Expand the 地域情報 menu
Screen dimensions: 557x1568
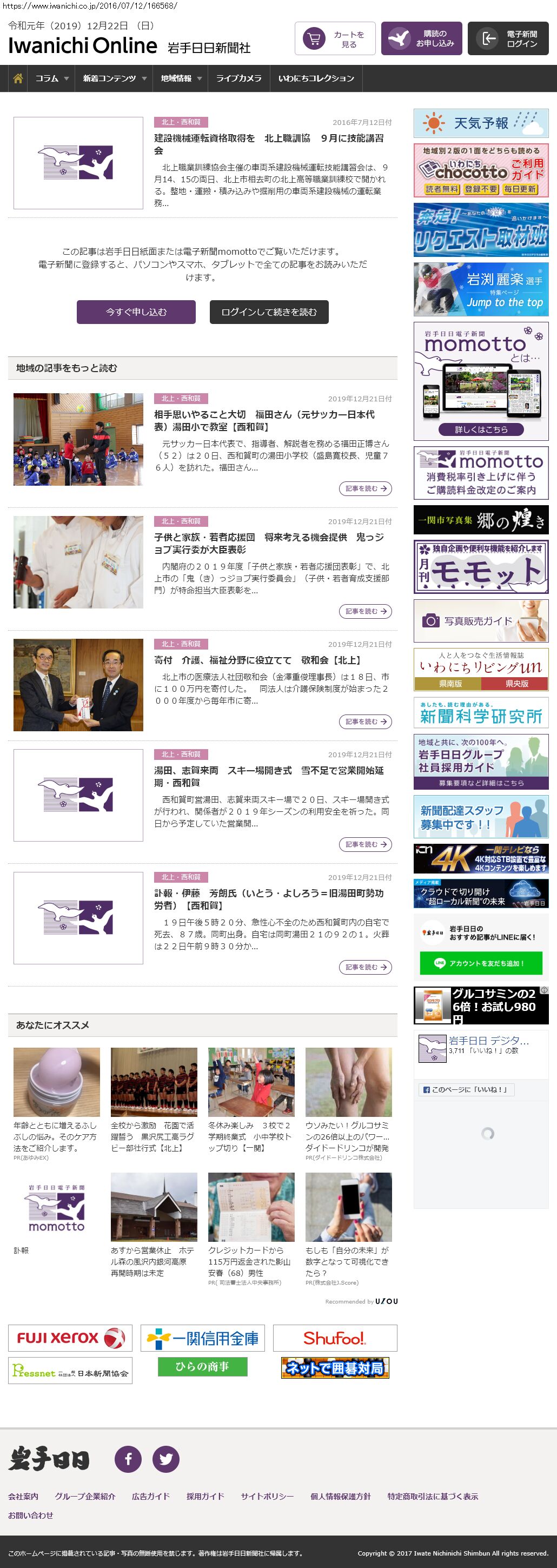point(180,78)
